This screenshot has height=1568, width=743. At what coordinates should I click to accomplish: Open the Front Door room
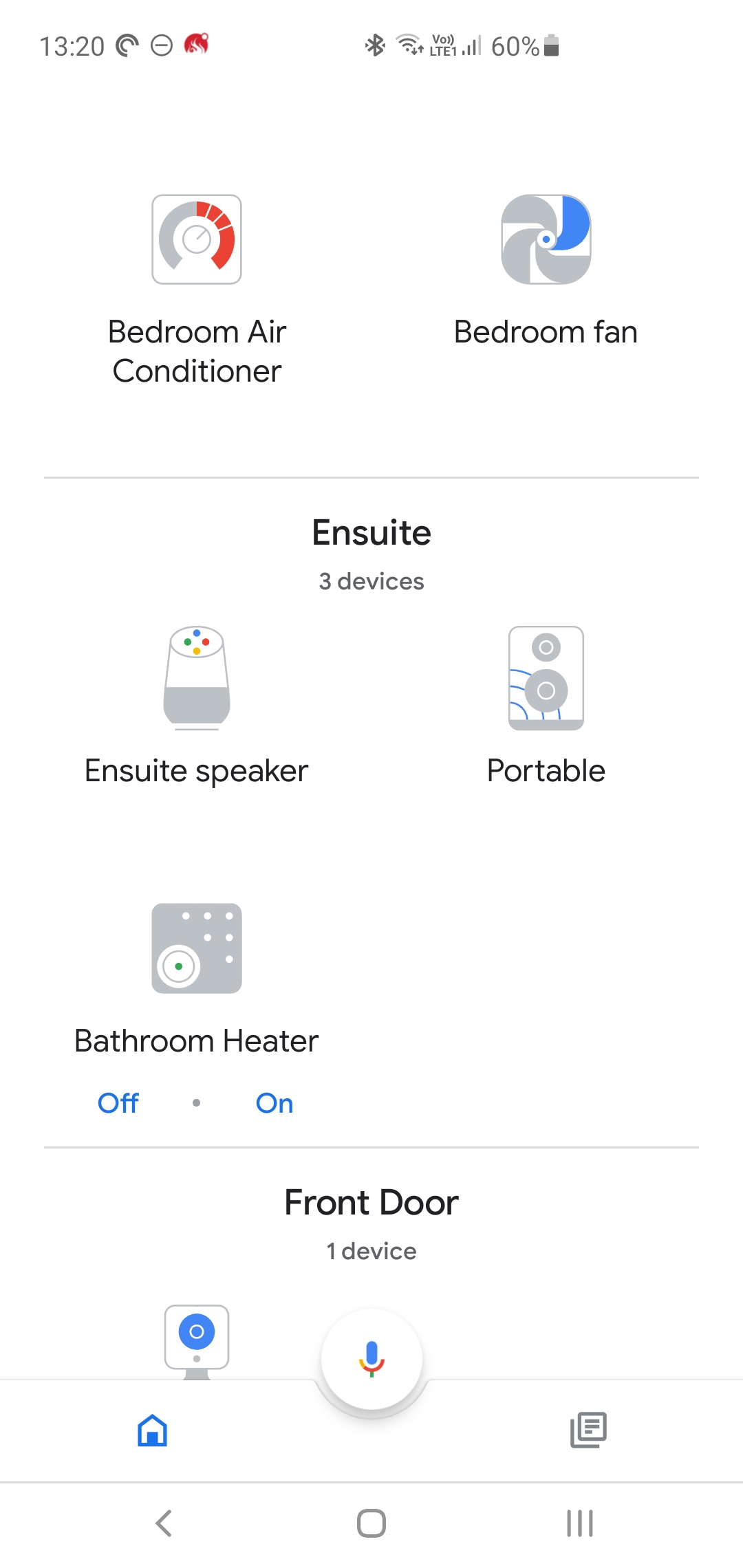coord(371,1202)
